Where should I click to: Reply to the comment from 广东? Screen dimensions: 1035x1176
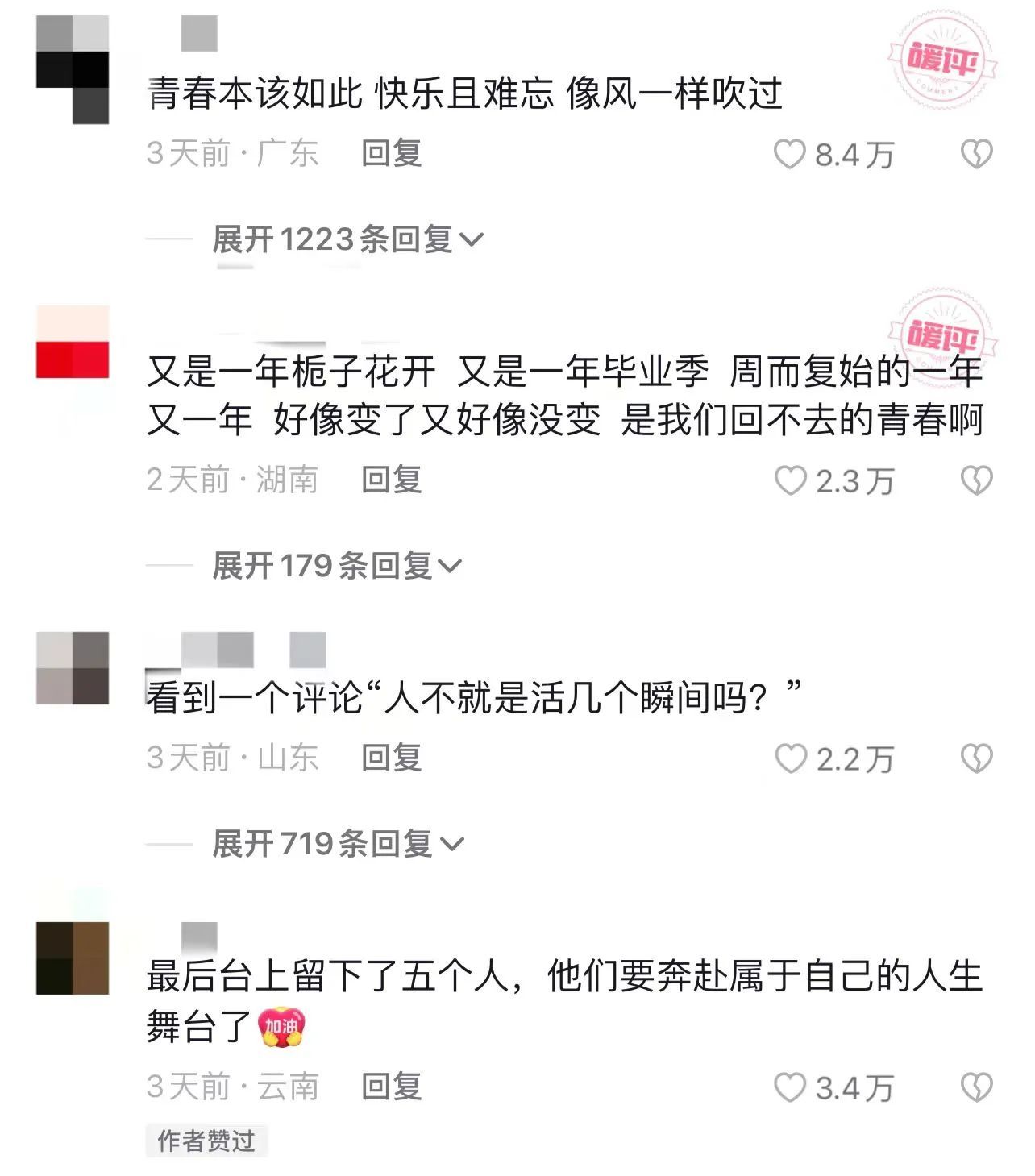(391, 153)
